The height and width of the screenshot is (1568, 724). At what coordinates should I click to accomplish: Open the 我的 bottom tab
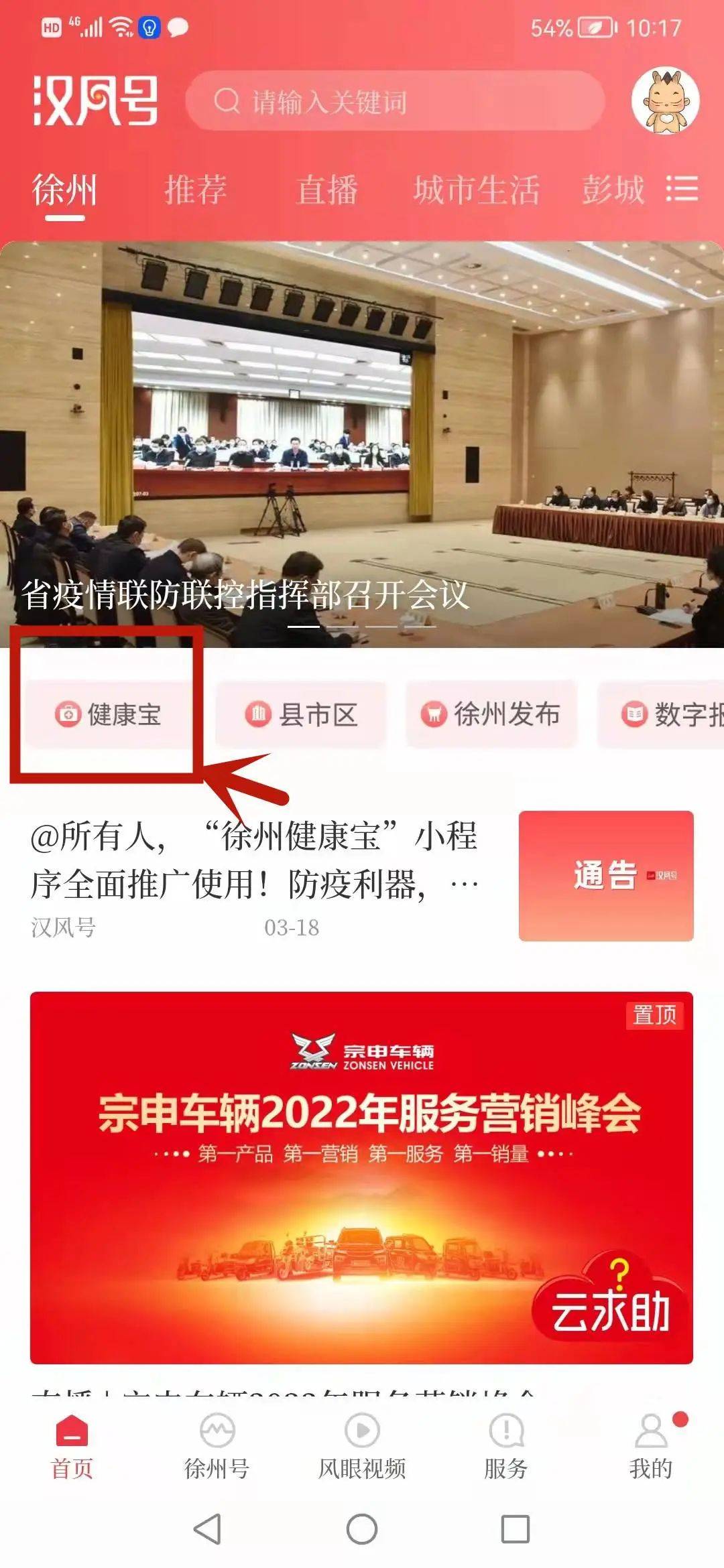[x=651, y=1447]
